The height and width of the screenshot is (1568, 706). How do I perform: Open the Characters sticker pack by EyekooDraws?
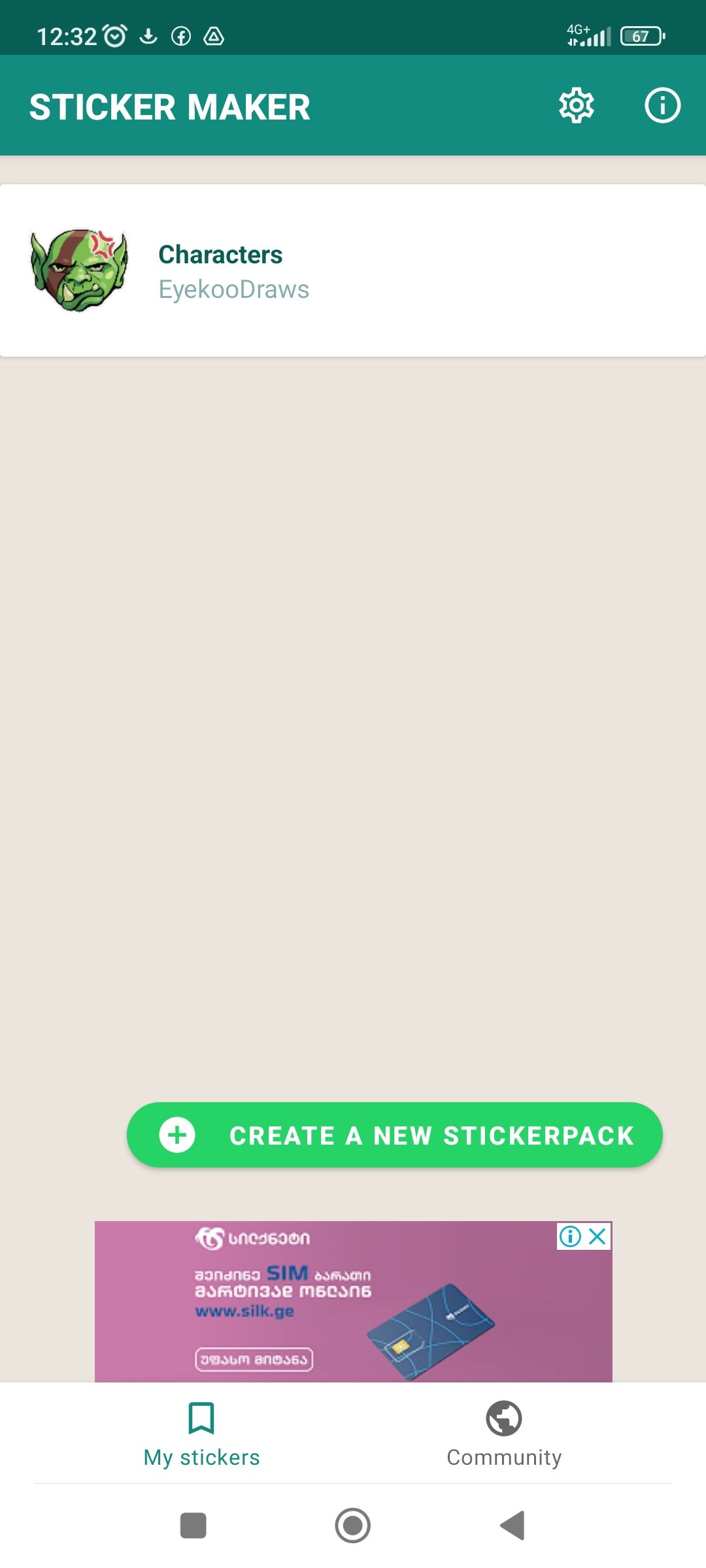pyautogui.click(x=353, y=270)
